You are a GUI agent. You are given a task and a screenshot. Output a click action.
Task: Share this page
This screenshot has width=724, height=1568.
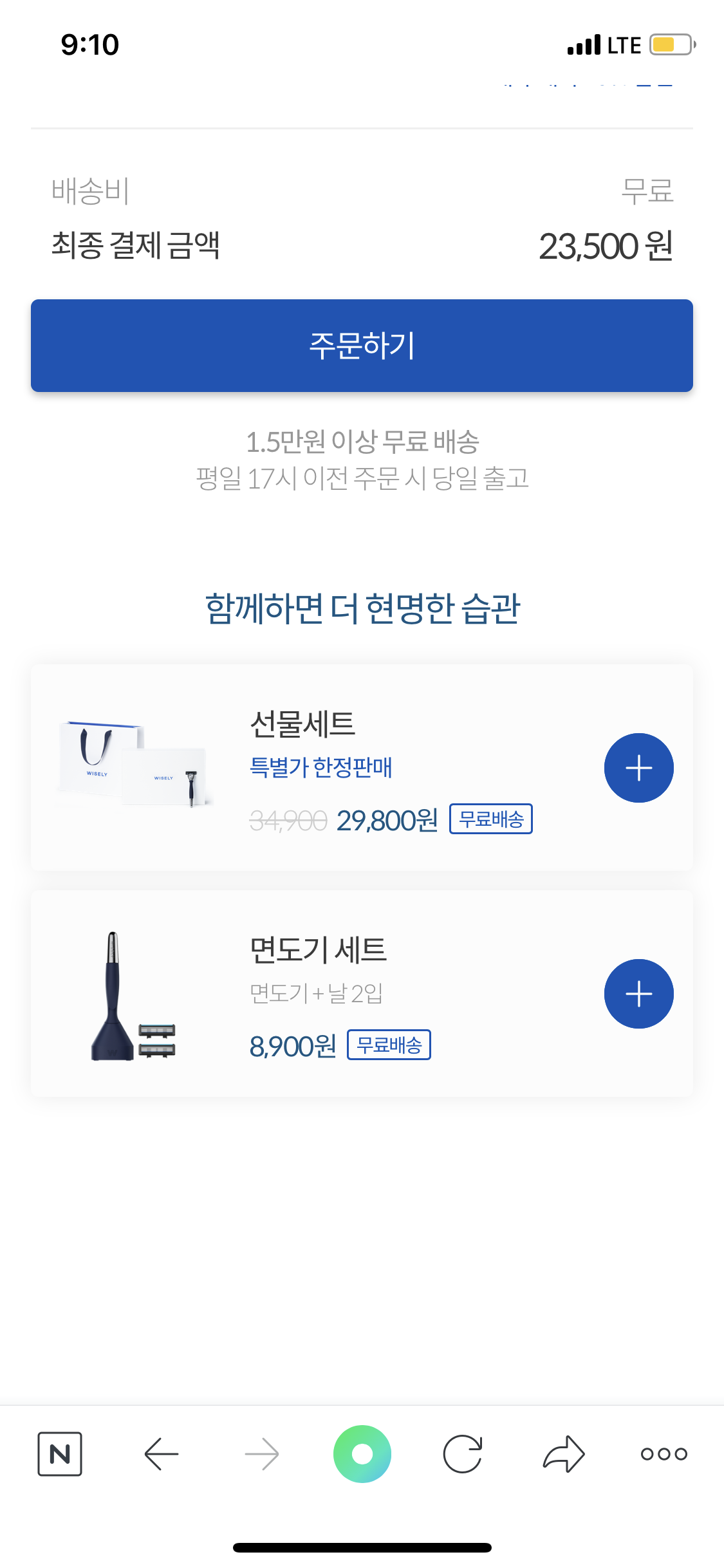click(x=564, y=1454)
